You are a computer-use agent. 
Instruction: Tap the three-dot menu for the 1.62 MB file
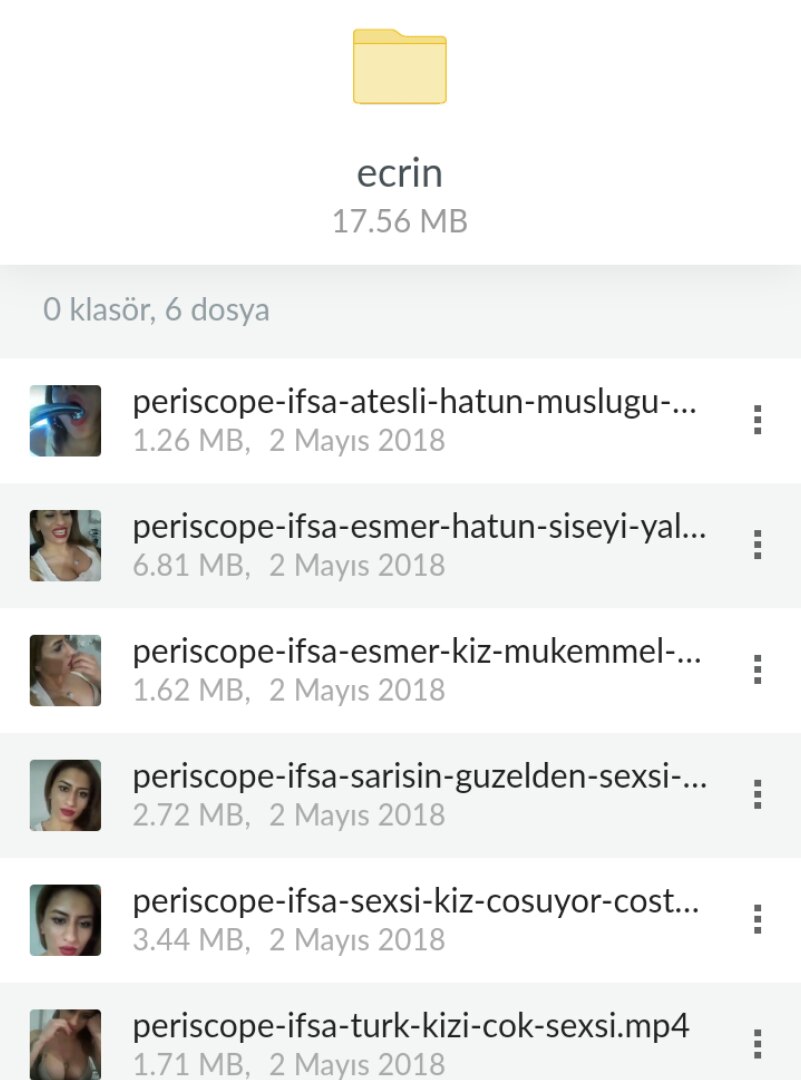click(758, 669)
